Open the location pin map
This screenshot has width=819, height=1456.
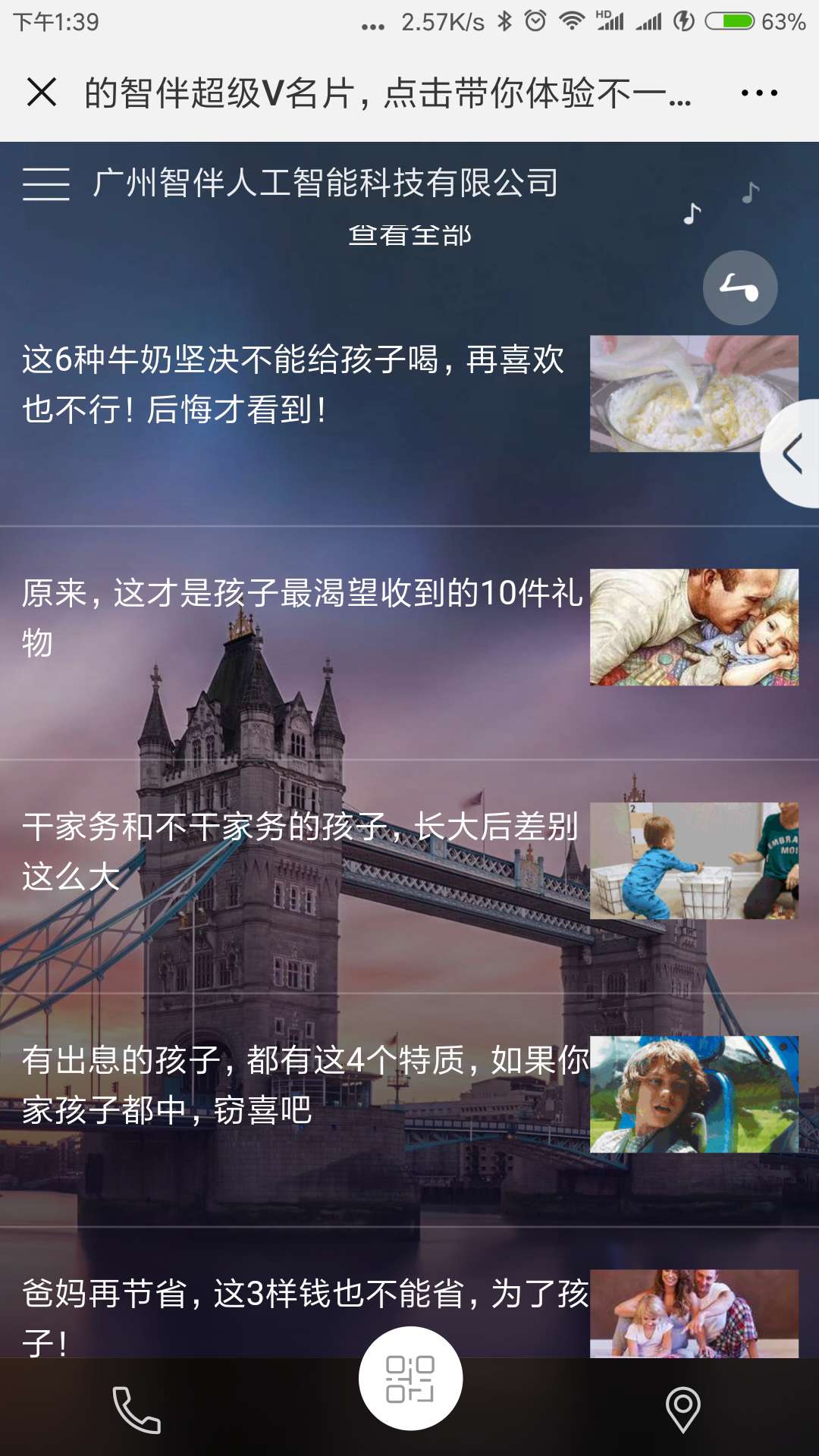point(682,1410)
